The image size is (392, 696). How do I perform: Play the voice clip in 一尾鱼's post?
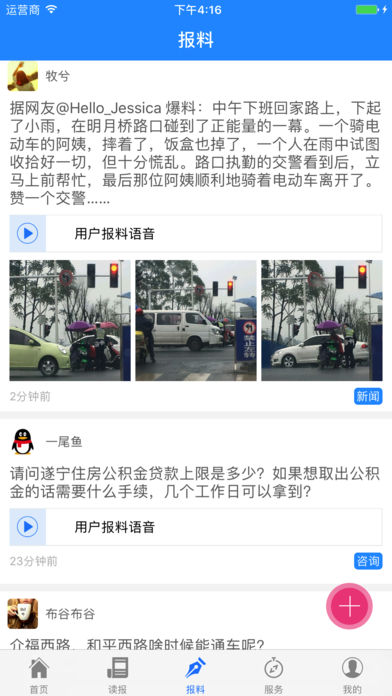[x=28, y=527]
